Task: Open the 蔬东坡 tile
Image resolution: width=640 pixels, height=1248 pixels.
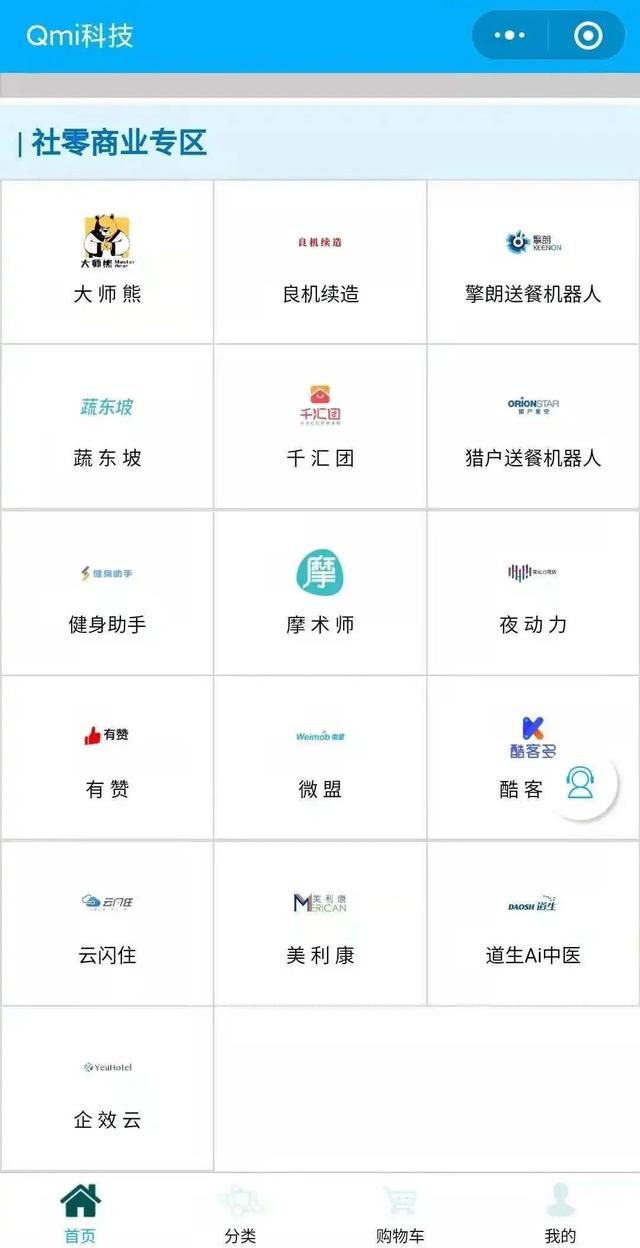Action: 107,428
